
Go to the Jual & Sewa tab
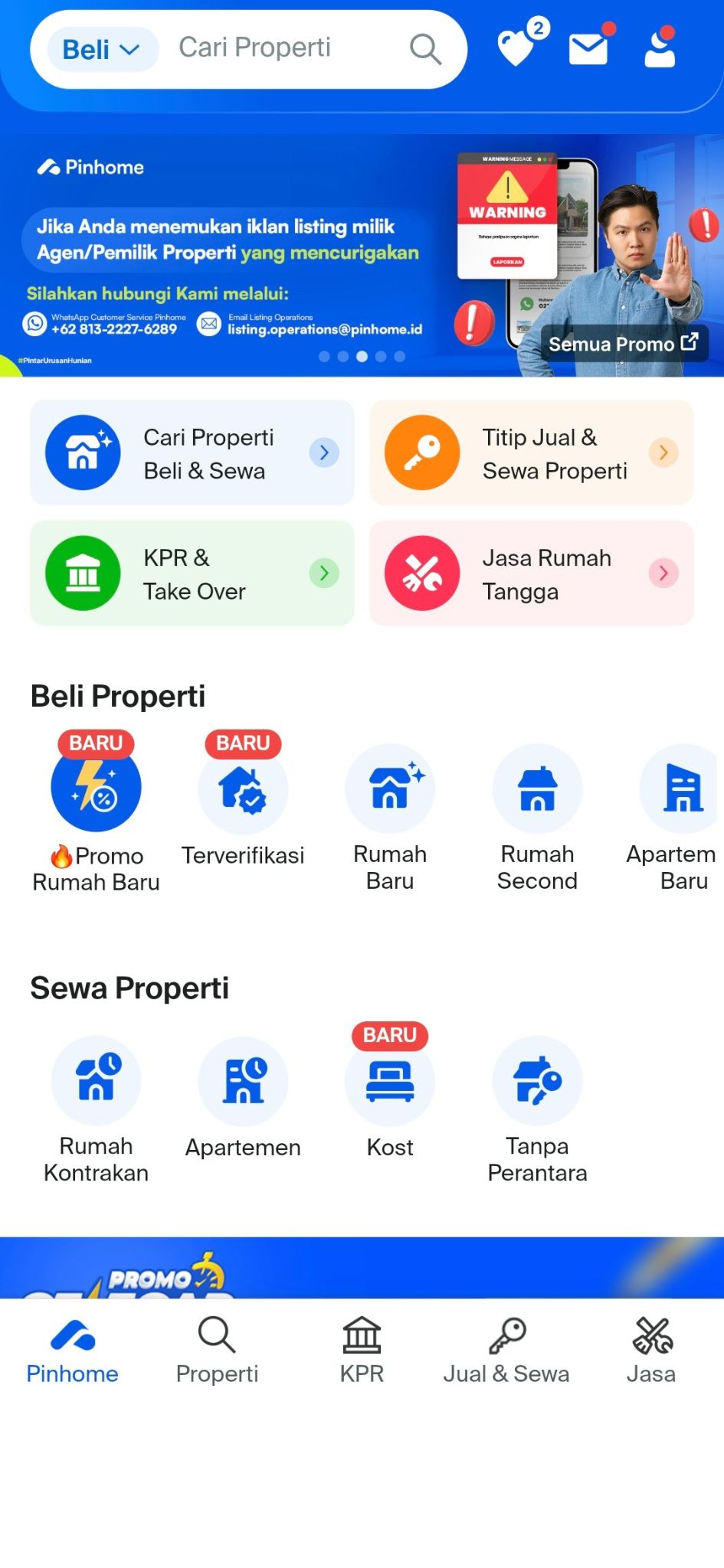click(506, 1351)
